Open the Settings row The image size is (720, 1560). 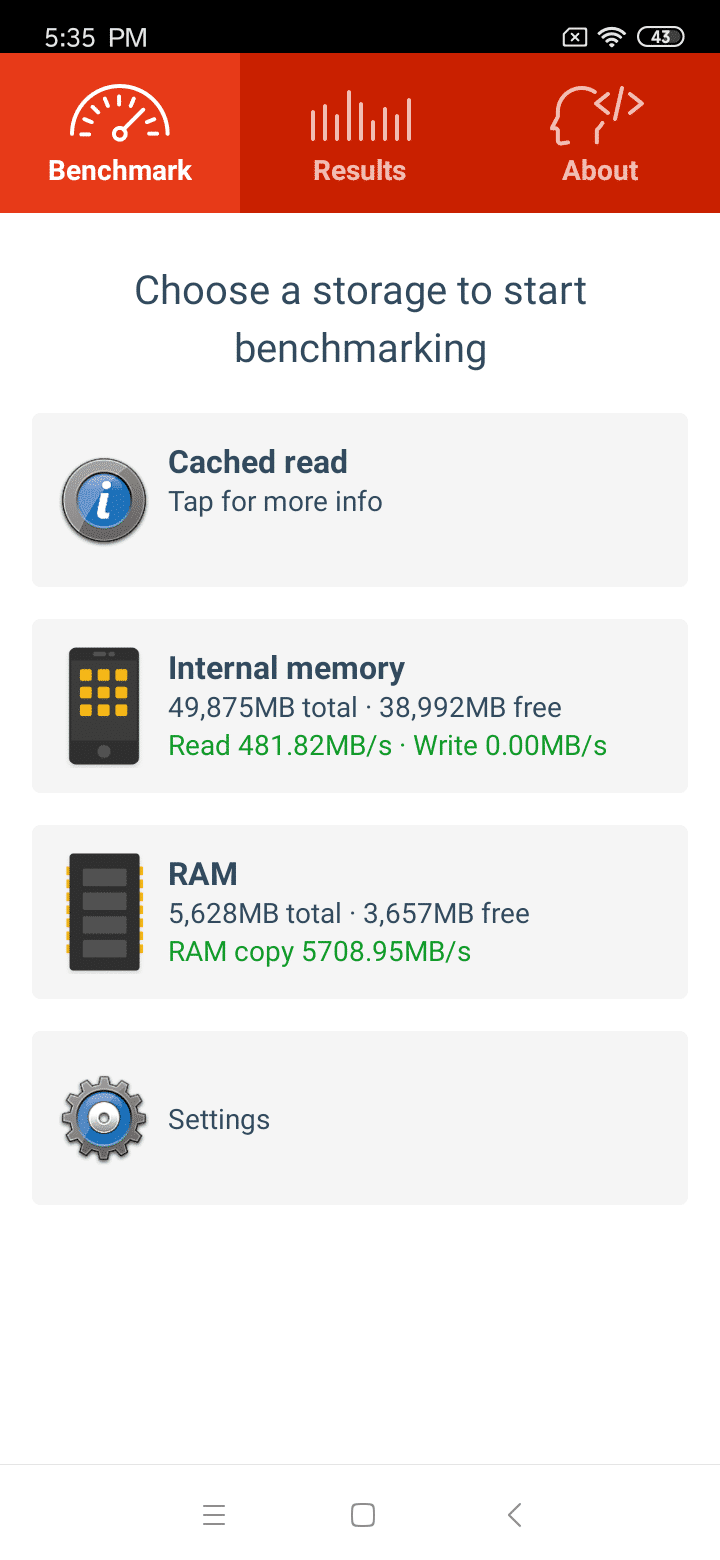coord(360,1118)
